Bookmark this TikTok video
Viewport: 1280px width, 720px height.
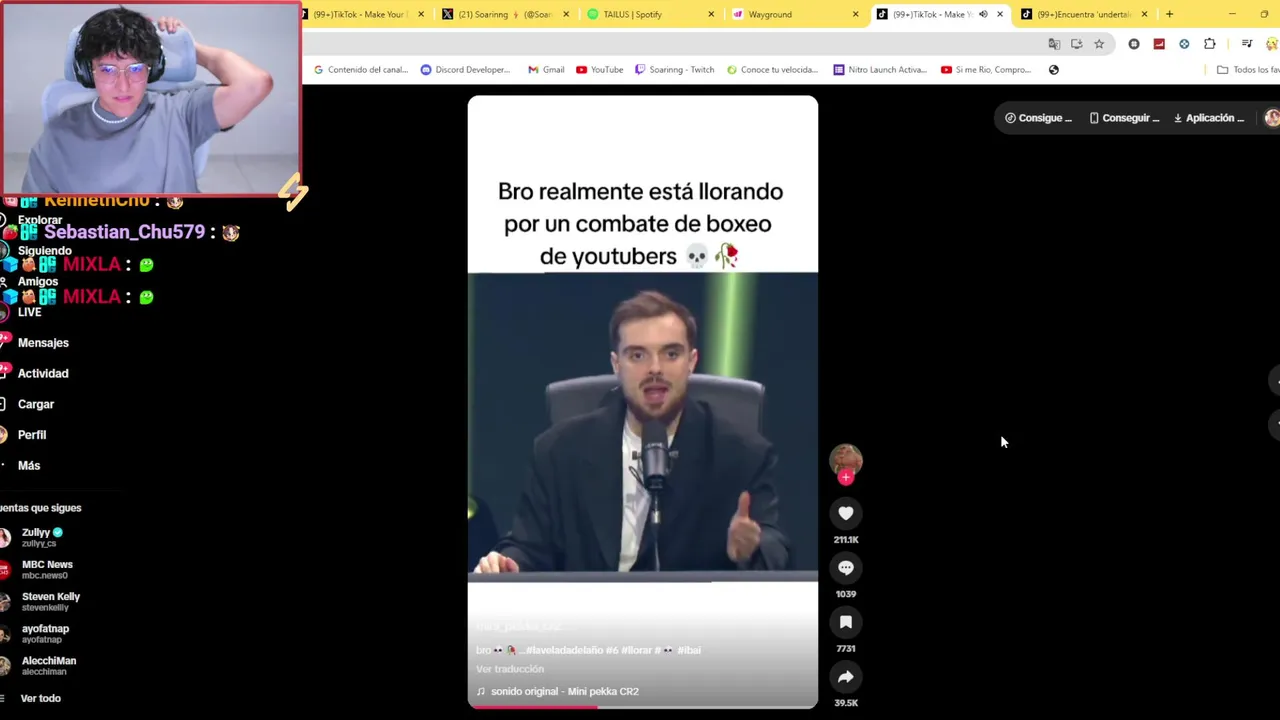(845, 622)
